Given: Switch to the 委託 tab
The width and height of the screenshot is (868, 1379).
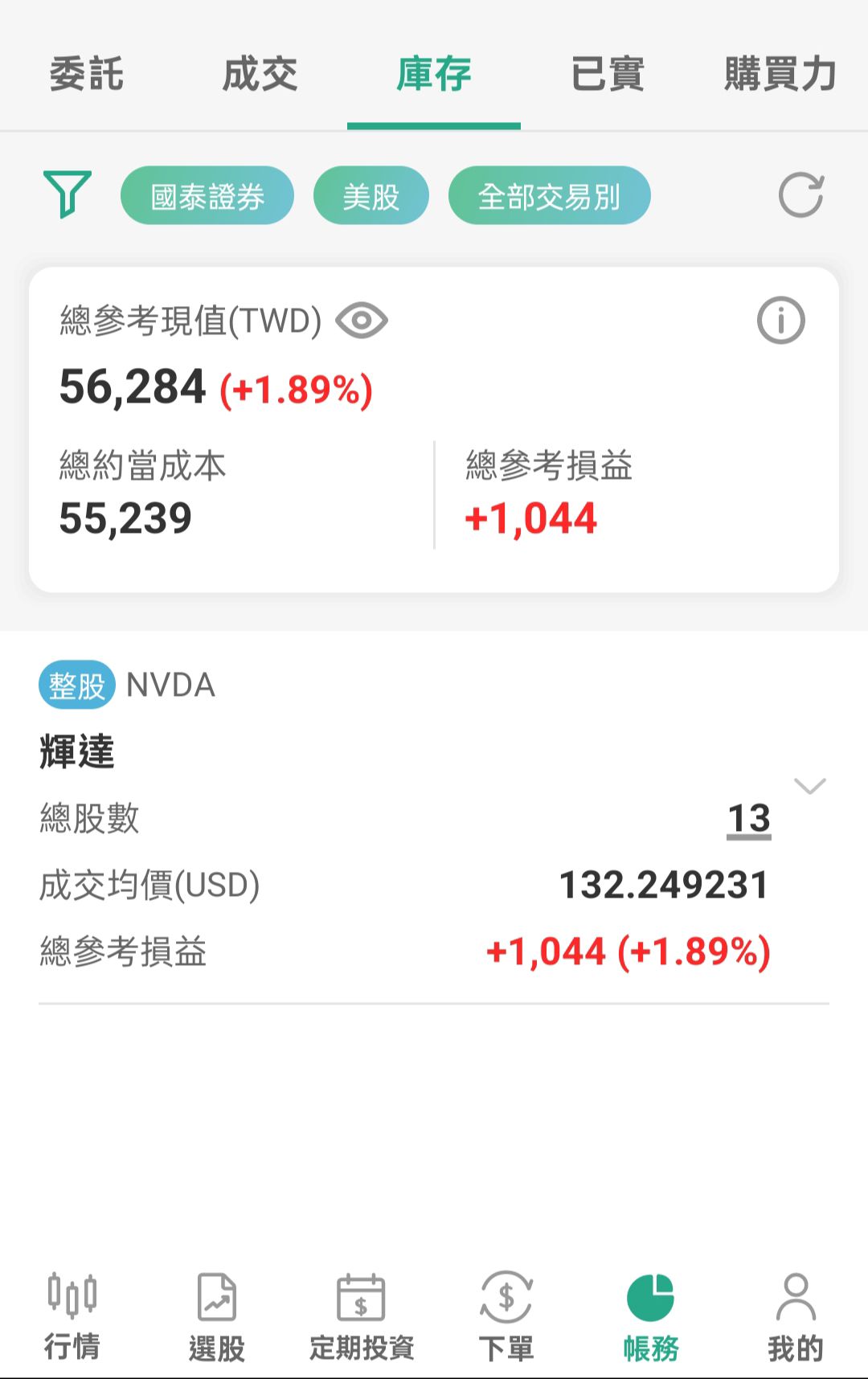Looking at the screenshot, I should 87,75.
